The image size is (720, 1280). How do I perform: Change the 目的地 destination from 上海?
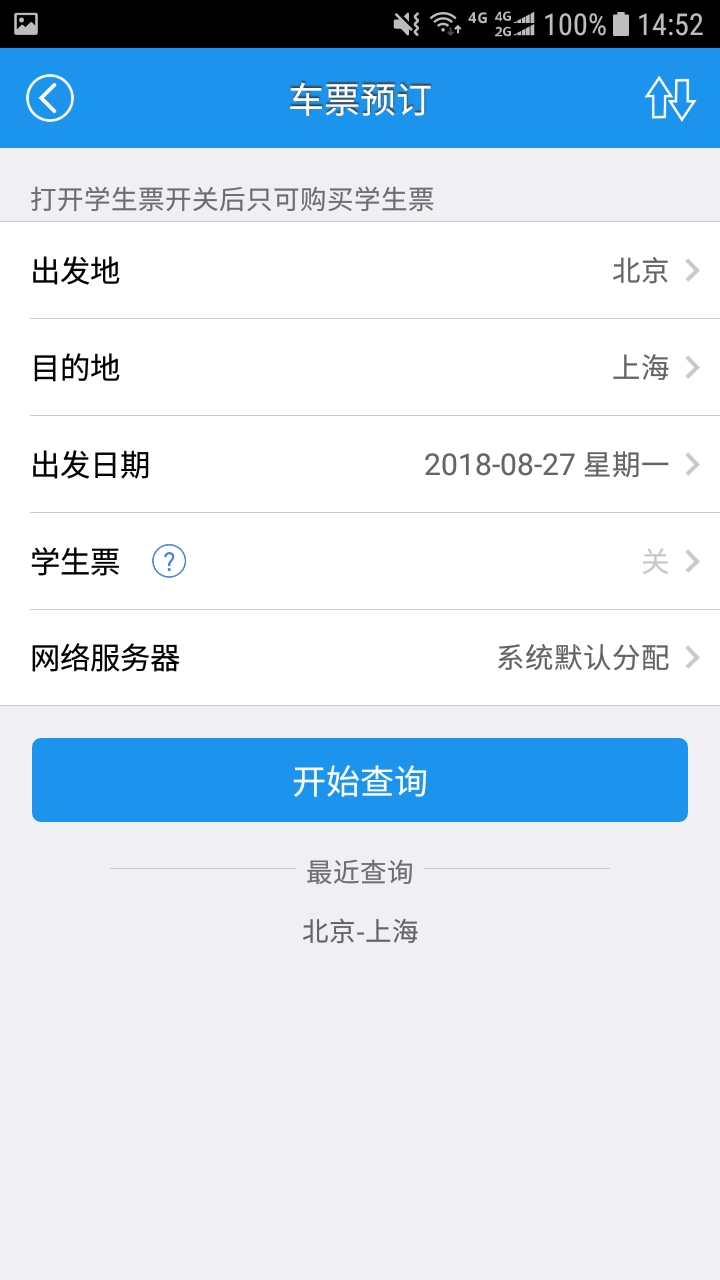tap(360, 368)
